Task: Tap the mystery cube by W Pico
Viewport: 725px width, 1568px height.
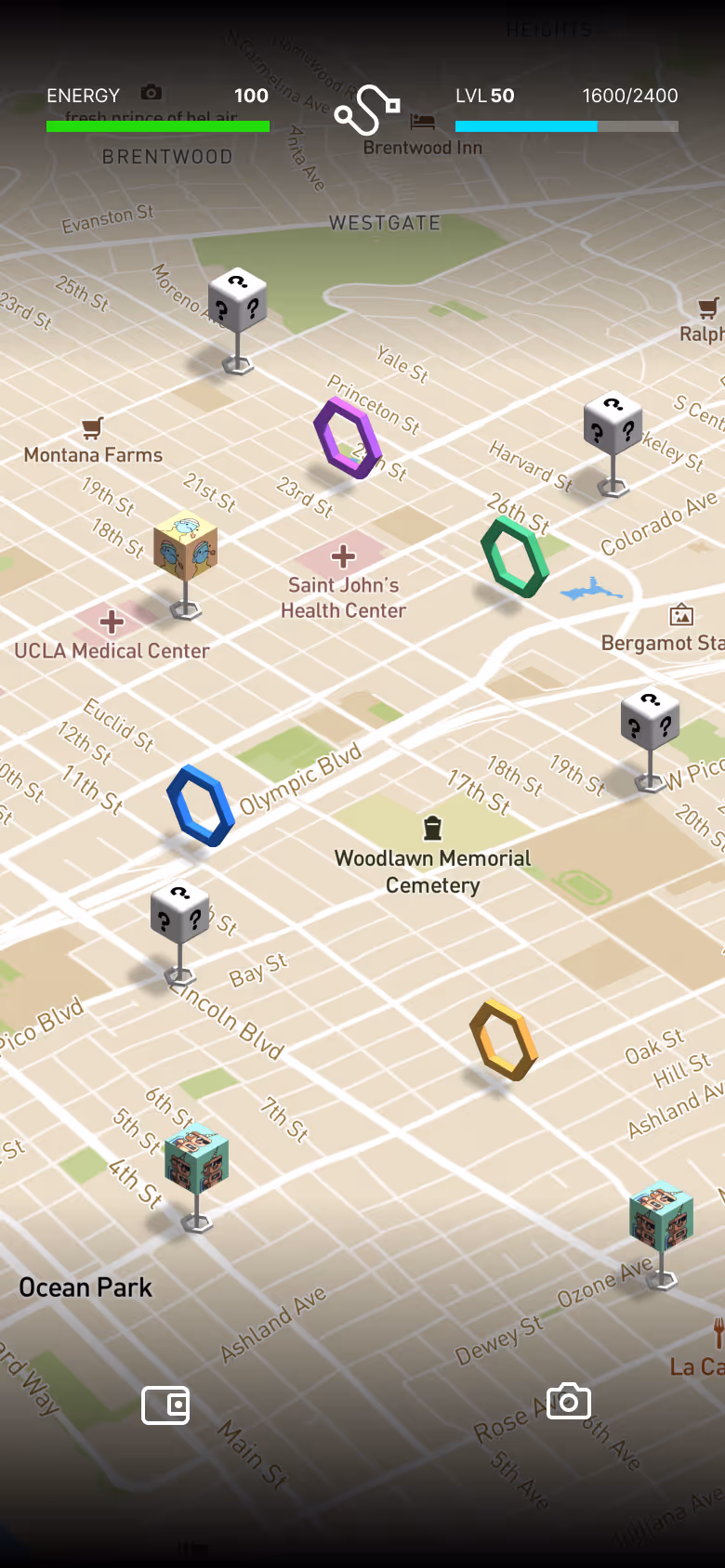Action: tap(650, 720)
